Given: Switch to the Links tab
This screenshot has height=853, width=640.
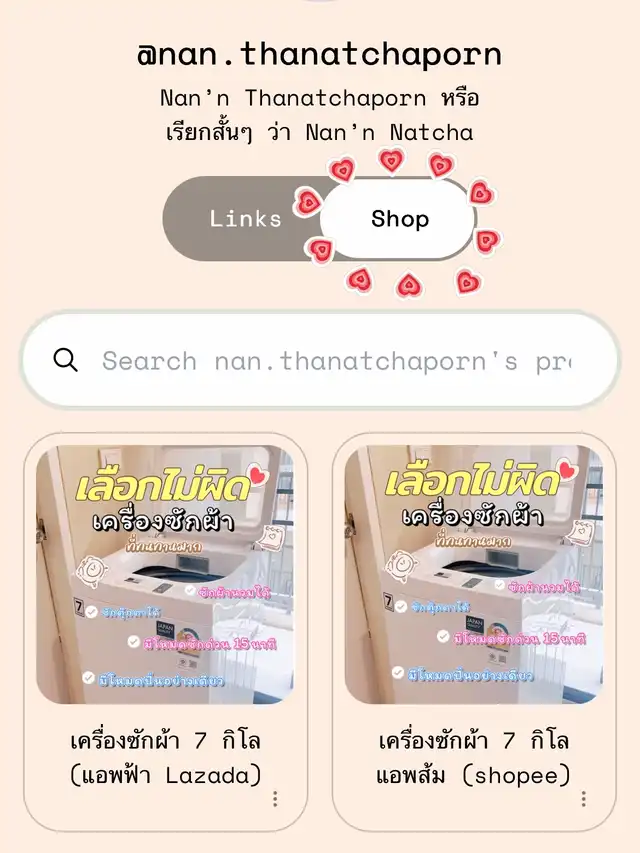Looking at the screenshot, I should pyautogui.click(x=245, y=219).
